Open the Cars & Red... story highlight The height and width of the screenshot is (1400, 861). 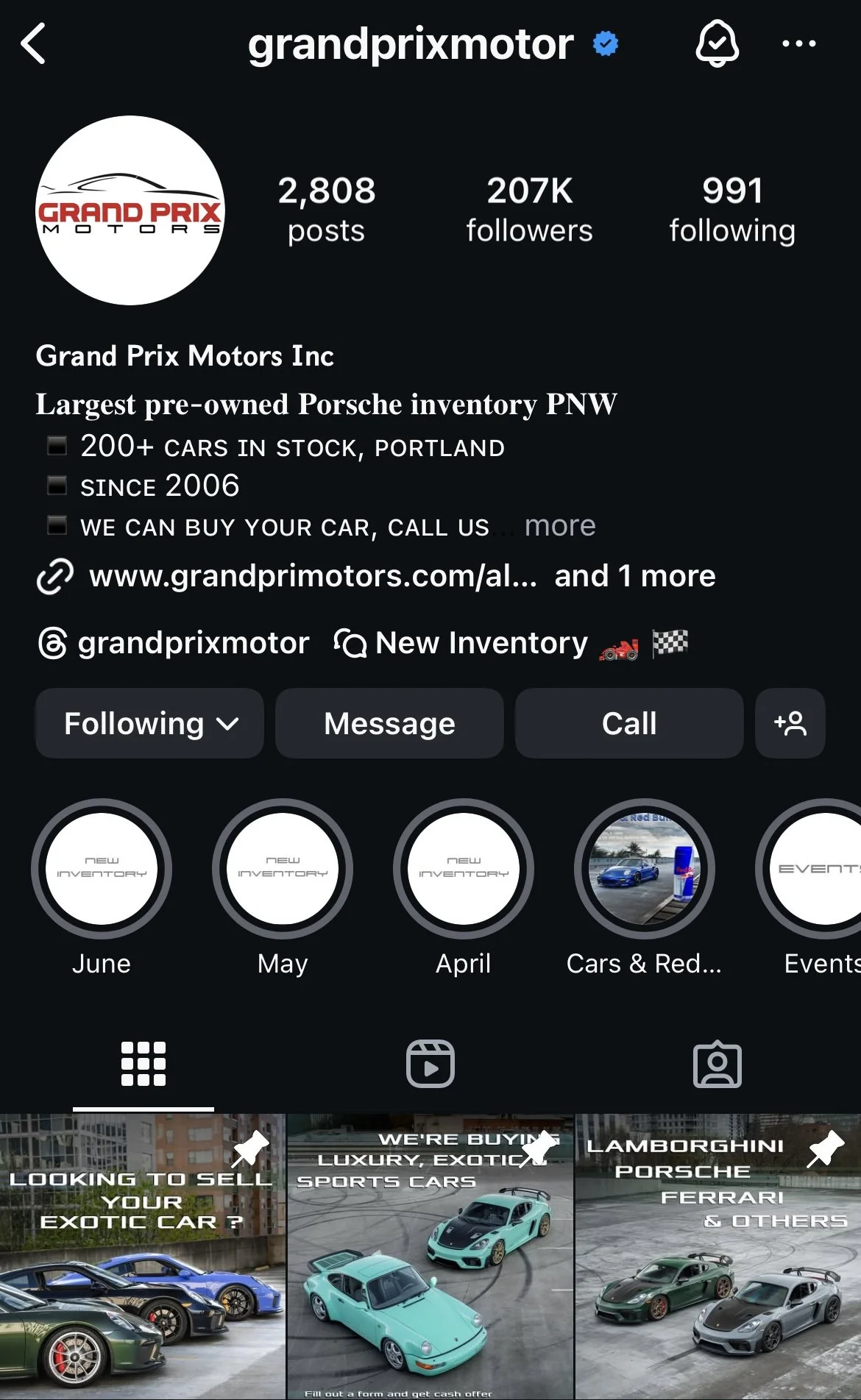[644, 870]
